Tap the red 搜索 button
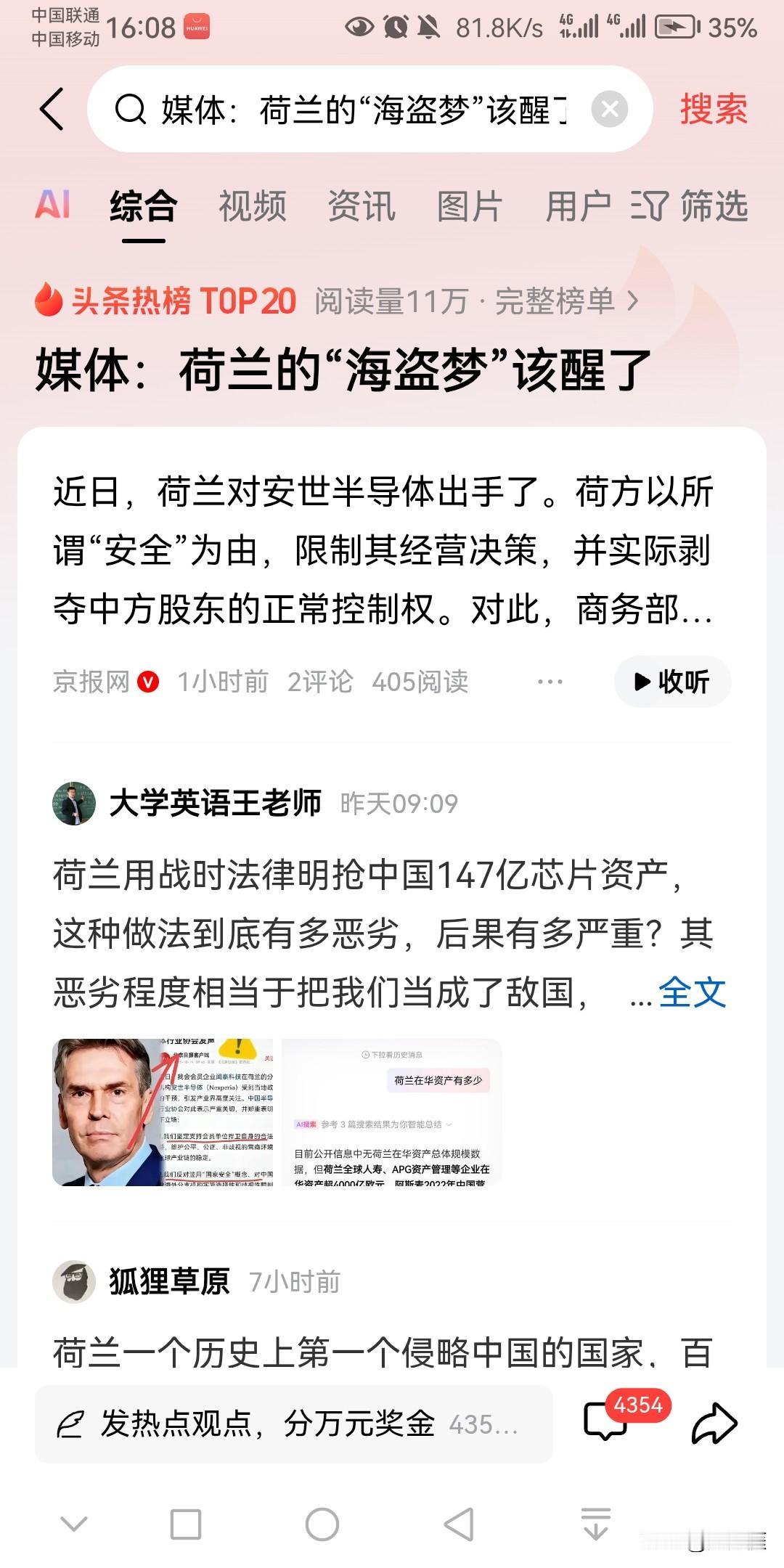This screenshot has height=1568, width=784. 713,110
